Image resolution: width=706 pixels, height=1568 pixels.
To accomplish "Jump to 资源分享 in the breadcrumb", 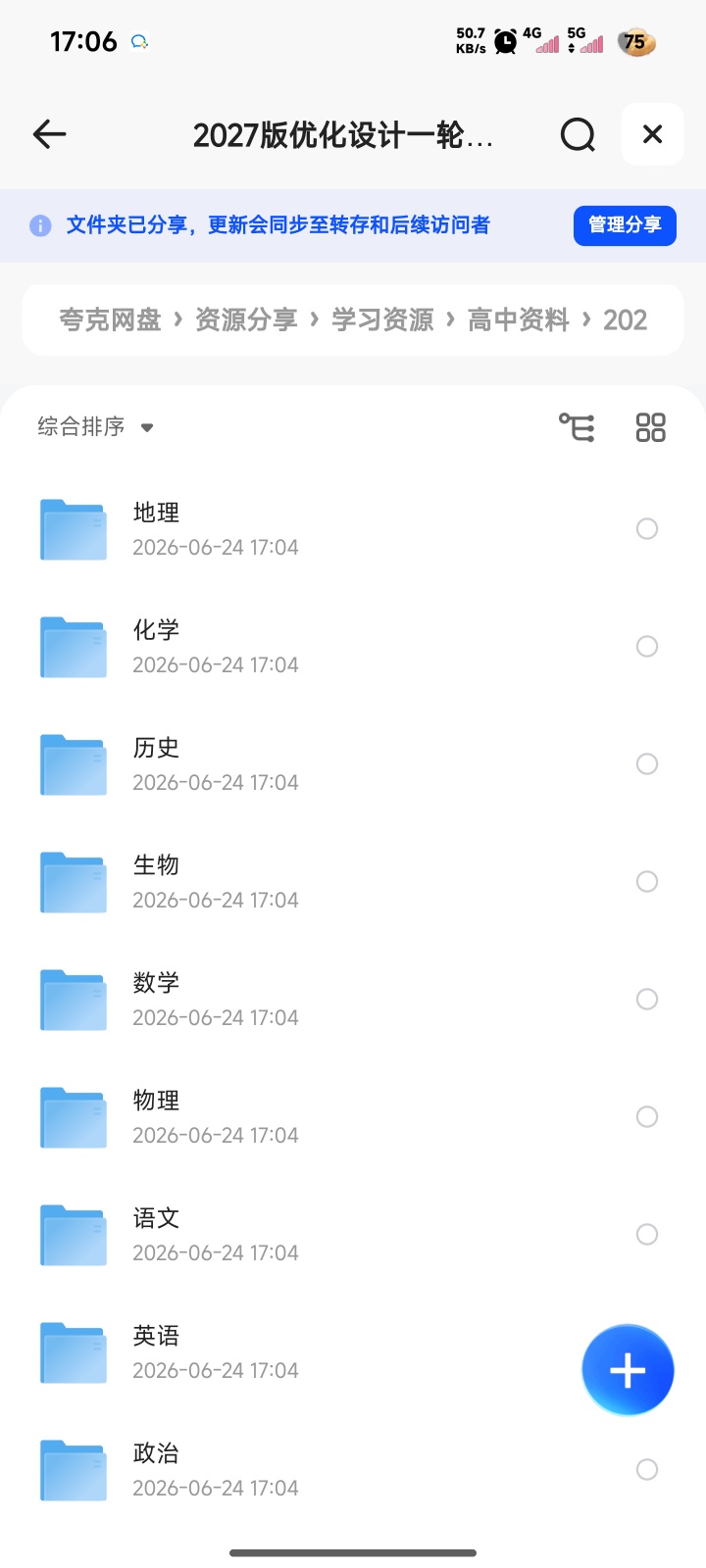I will 246,319.
